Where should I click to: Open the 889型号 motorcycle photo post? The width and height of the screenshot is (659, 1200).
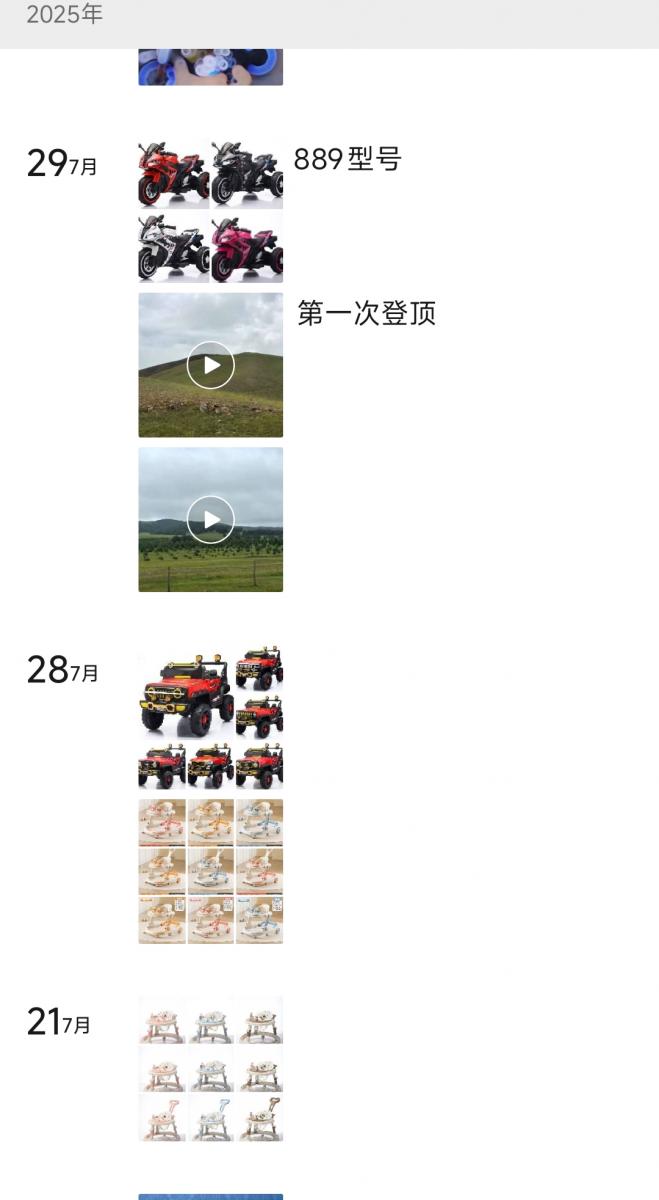coord(210,210)
